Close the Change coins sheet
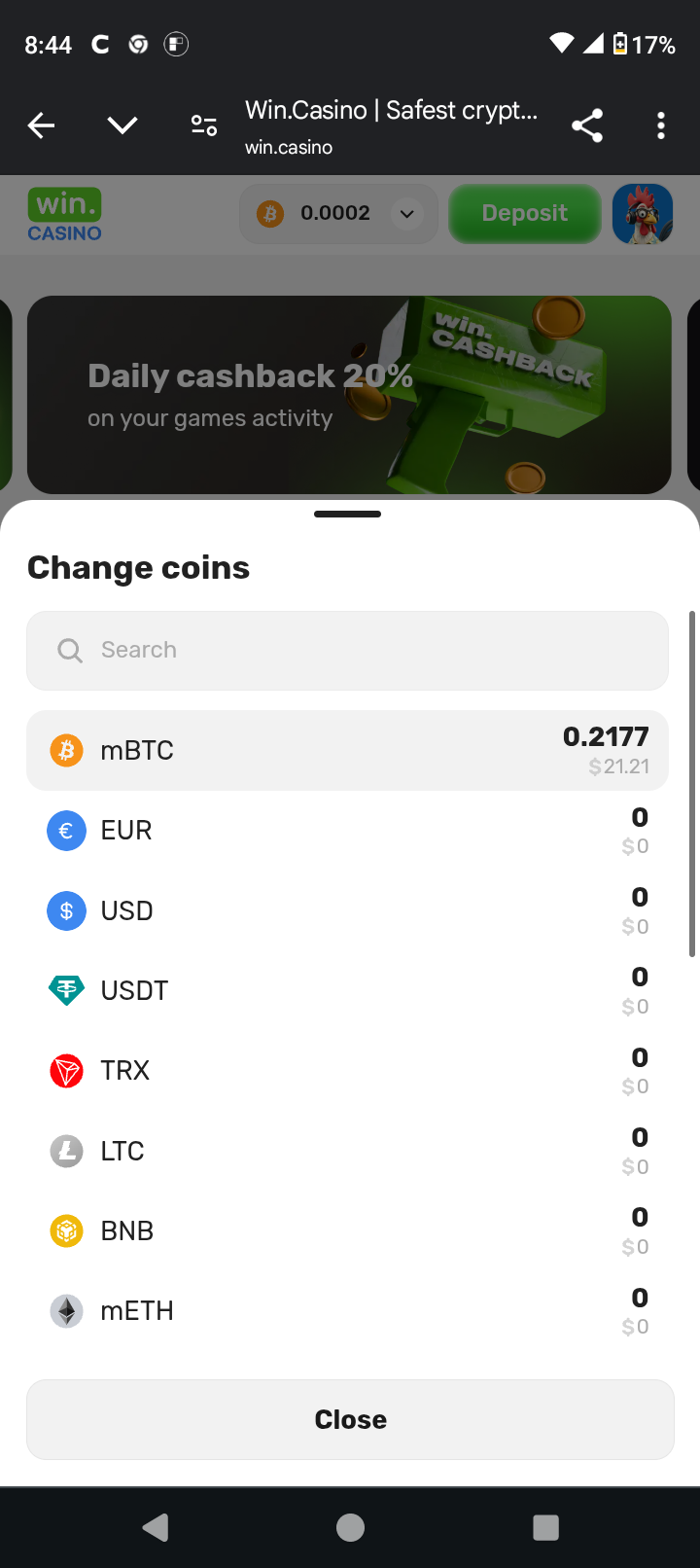Image resolution: width=700 pixels, height=1568 pixels. [350, 1419]
